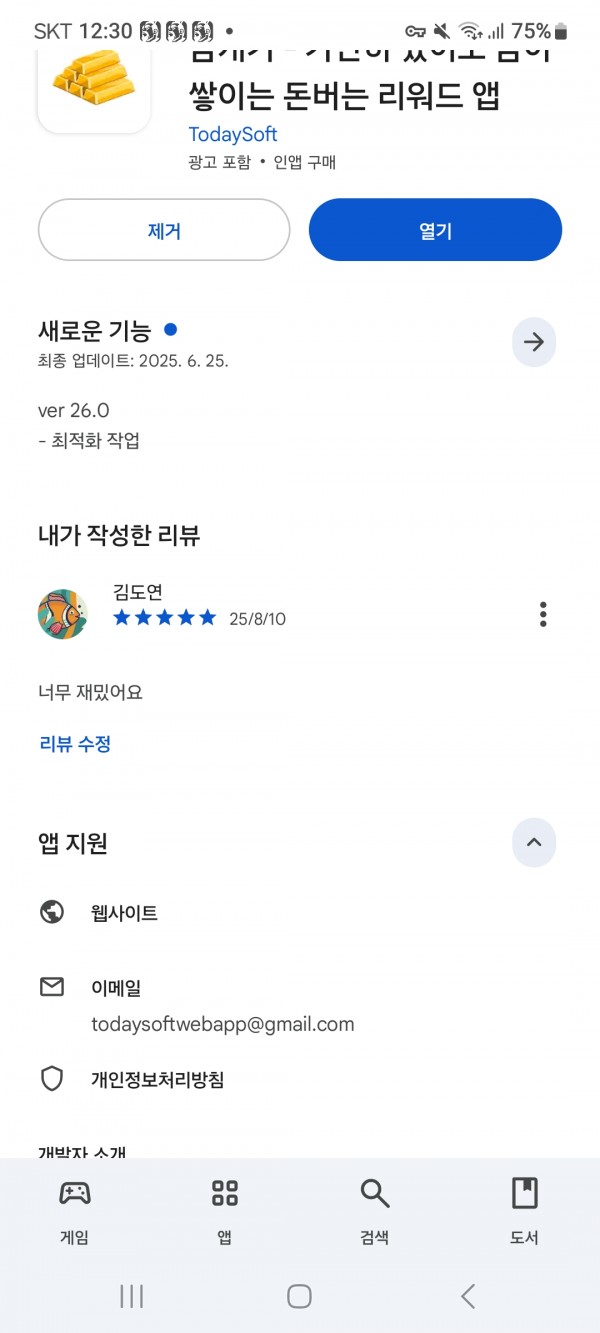Open the developer 웹사이트

point(300,913)
